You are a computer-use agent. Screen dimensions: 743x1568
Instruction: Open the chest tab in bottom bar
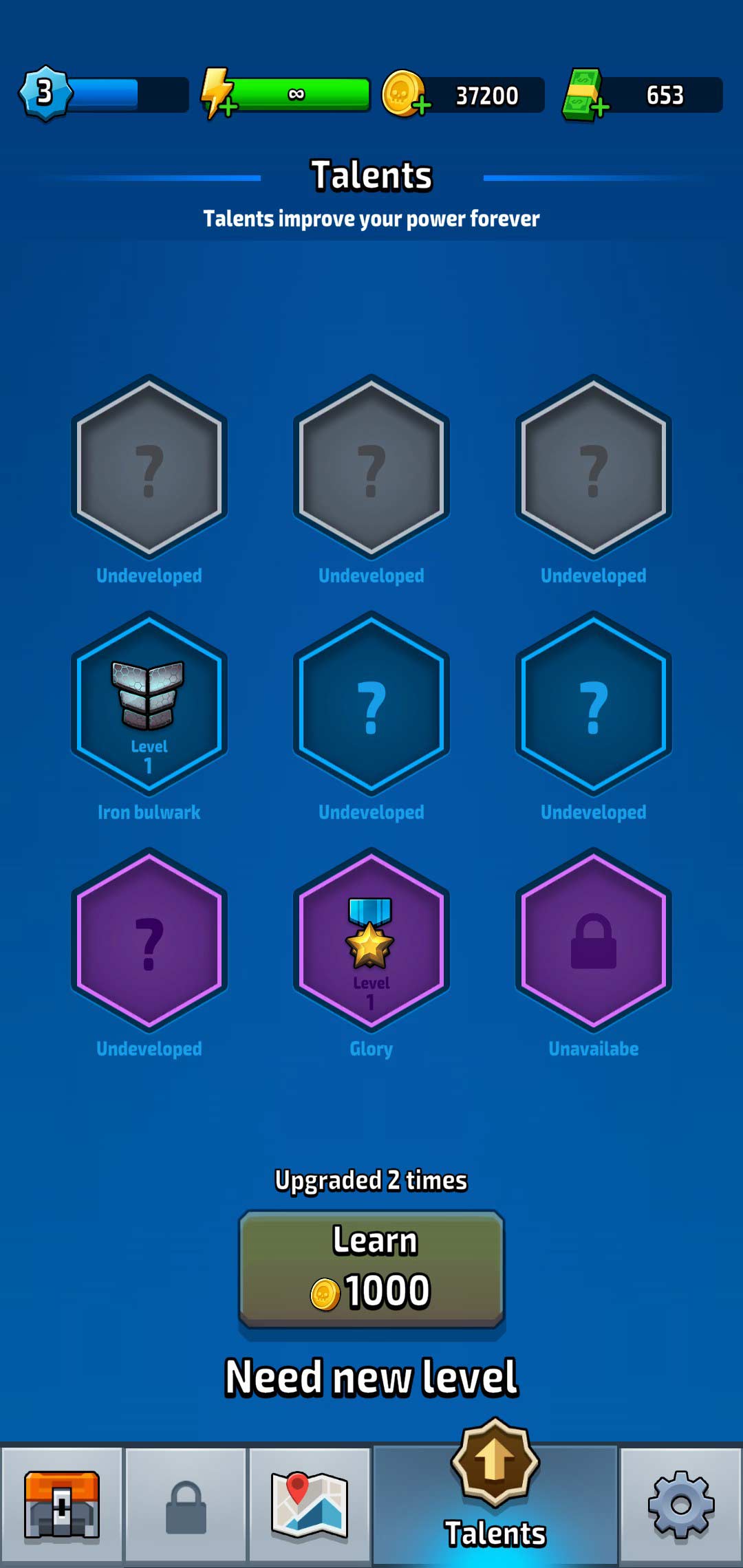click(62, 1505)
